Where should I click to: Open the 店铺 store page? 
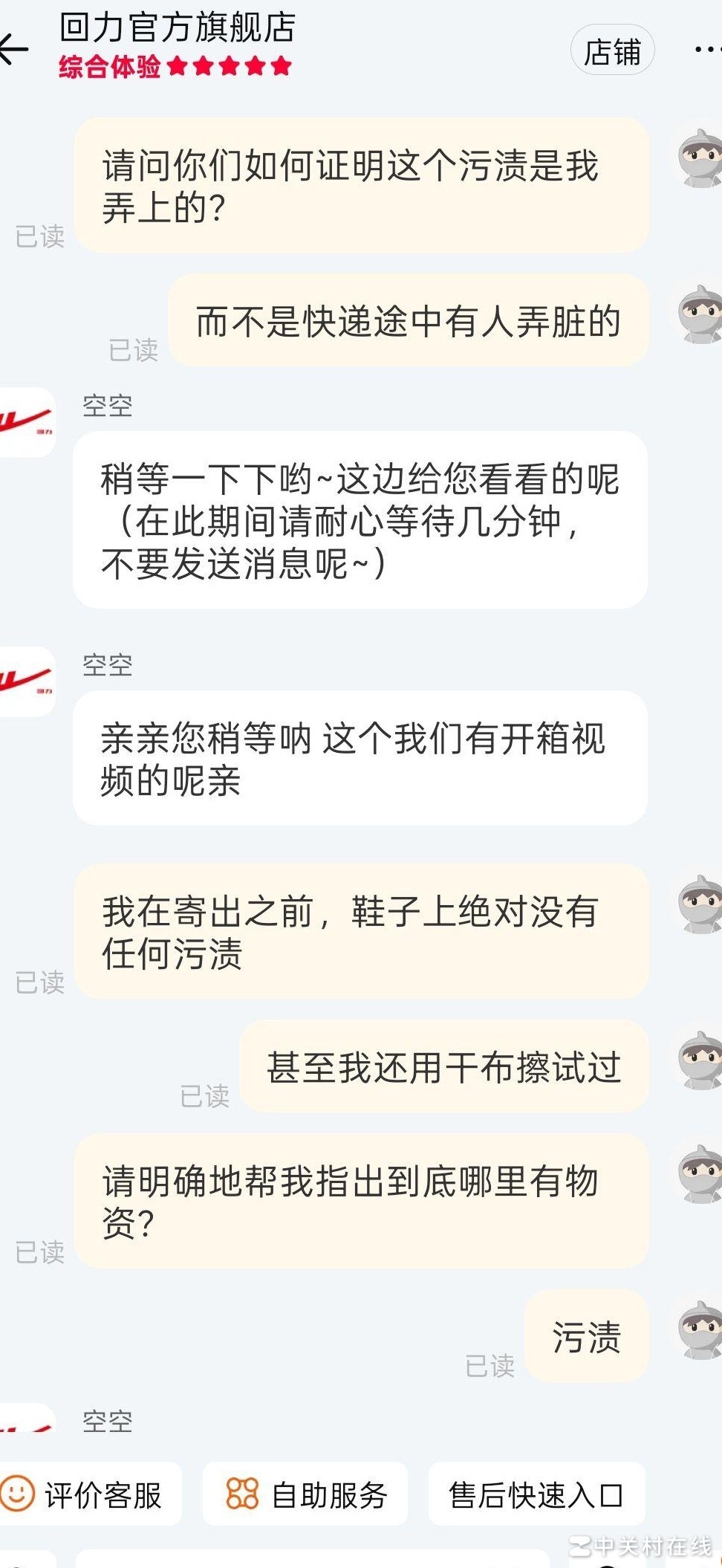pos(612,51)
